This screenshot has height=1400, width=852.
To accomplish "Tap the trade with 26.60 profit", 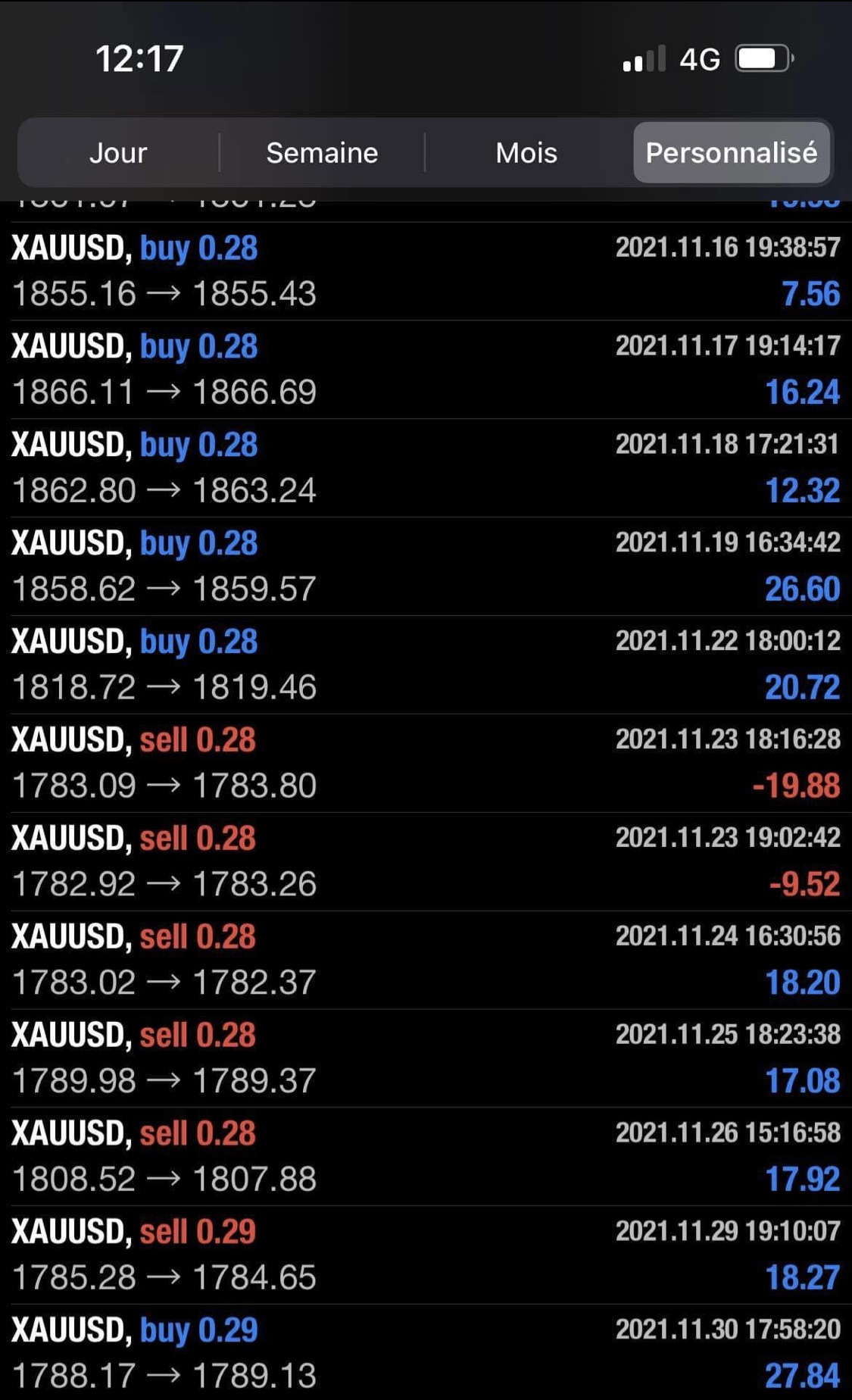I will pos(426,567).
